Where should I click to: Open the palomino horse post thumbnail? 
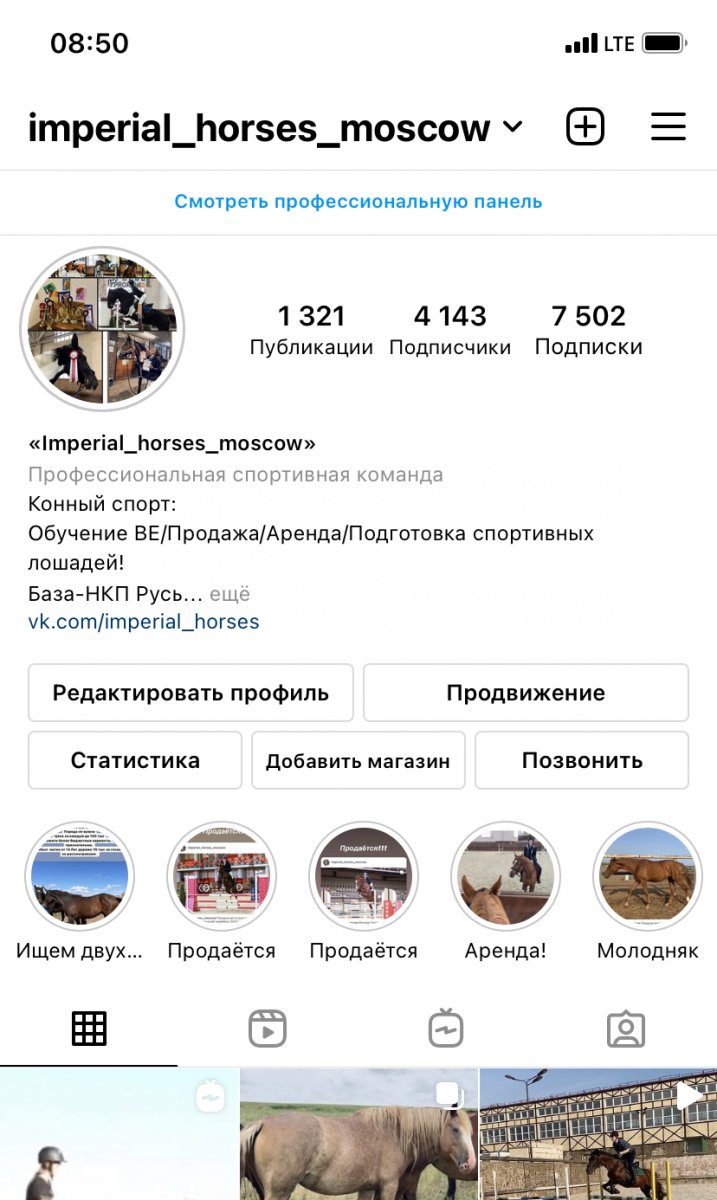pos(358,1135)
